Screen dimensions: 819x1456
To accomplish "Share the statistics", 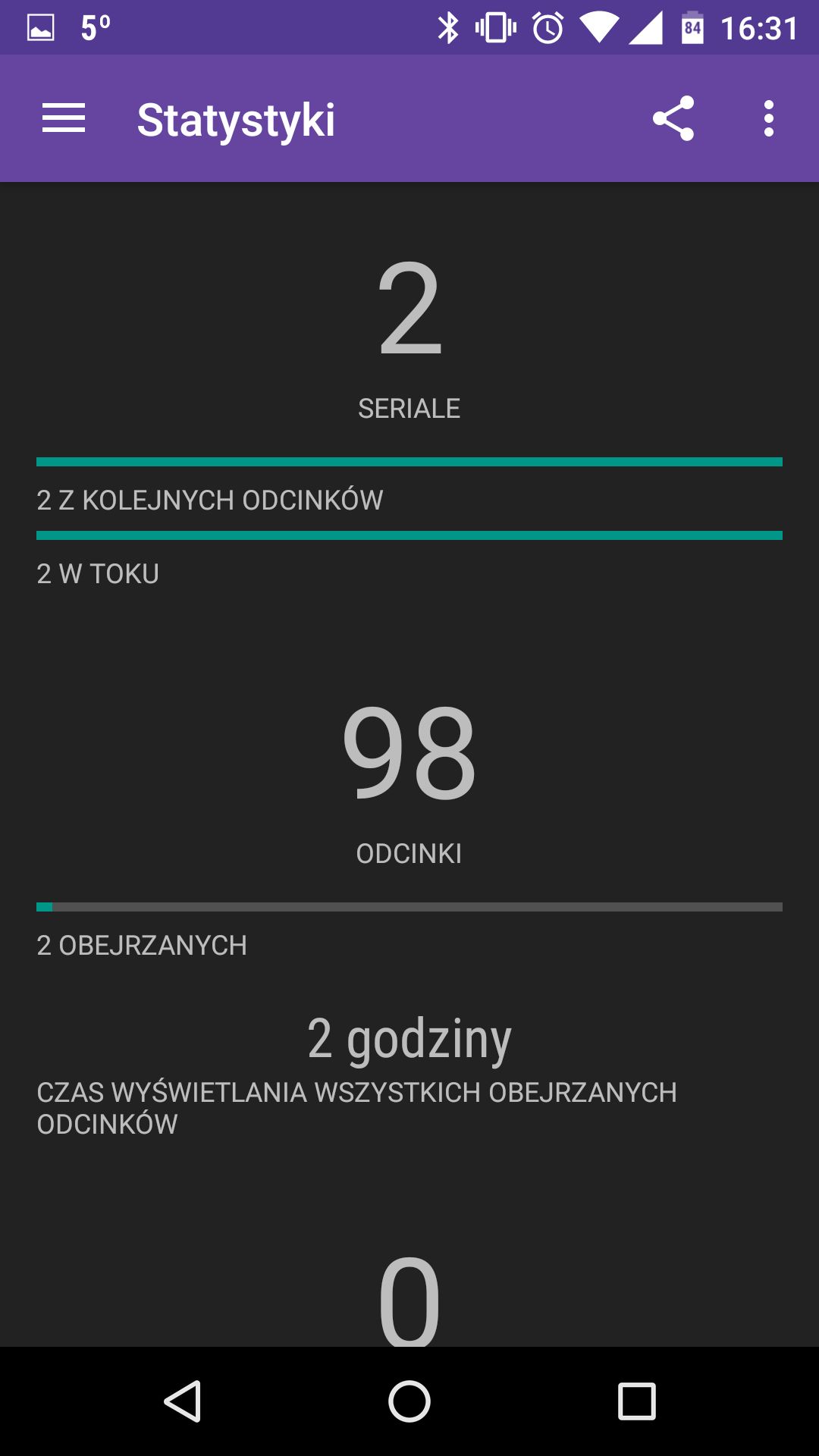I will [x=673, y=119].
